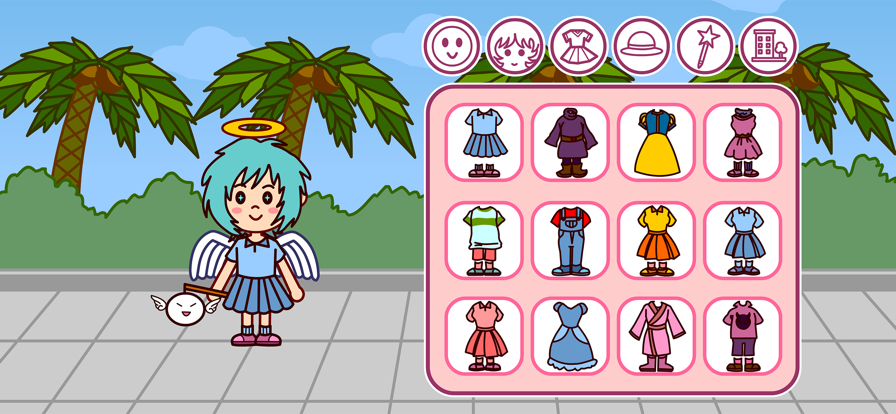Switch to the clothing category
The width and height of the screenshot is (896, 414).
[x=578, y=46]
